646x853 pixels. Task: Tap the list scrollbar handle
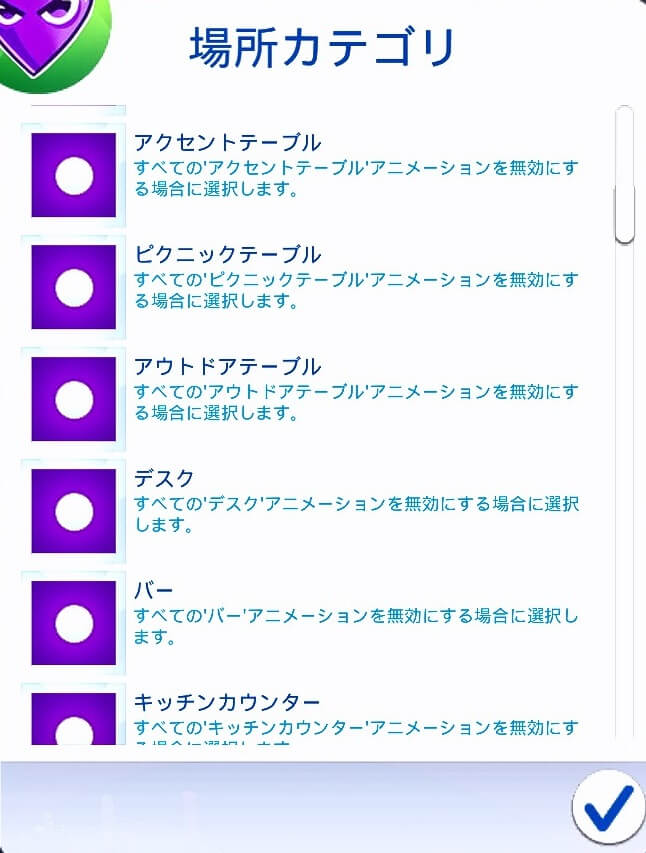pos(624,175)
